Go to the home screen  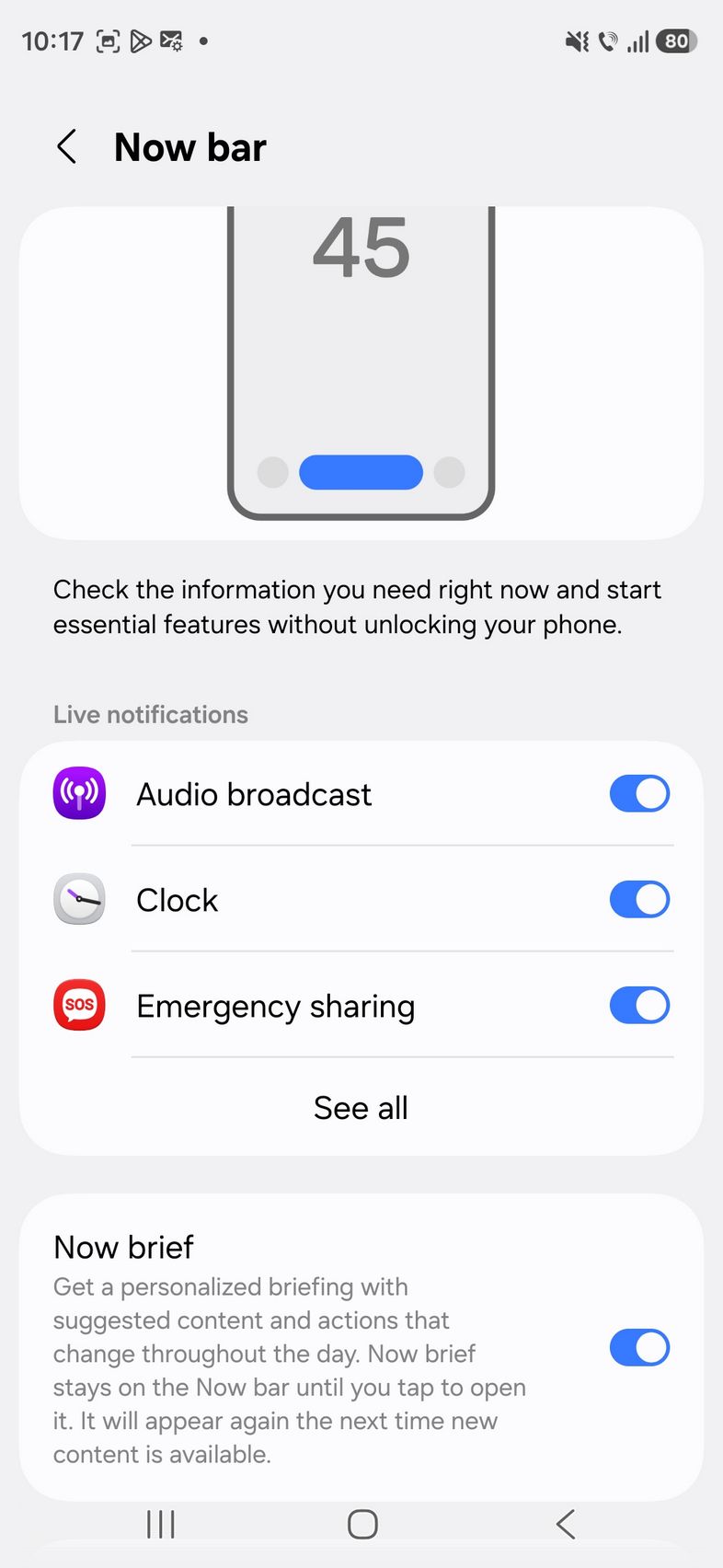click(362, 1525)
